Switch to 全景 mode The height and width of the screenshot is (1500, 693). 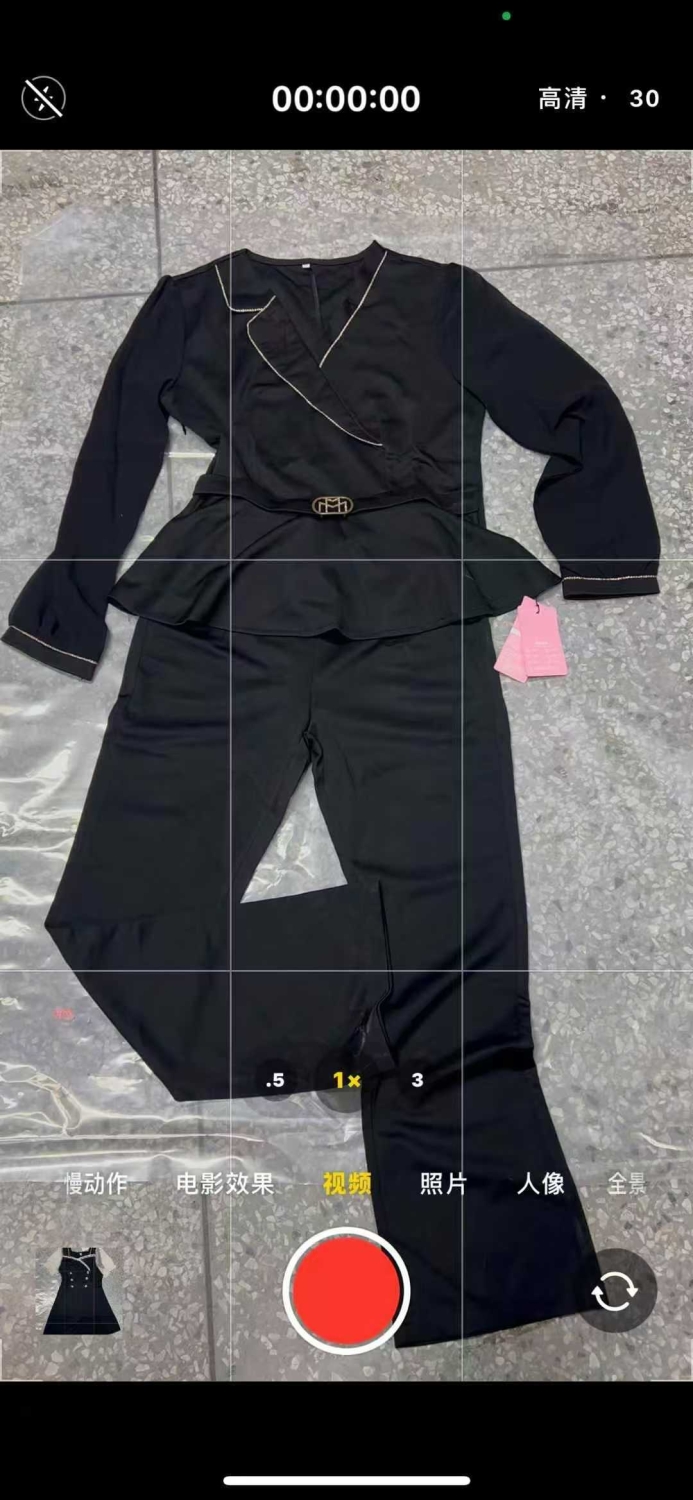(x=628, y=1184)
